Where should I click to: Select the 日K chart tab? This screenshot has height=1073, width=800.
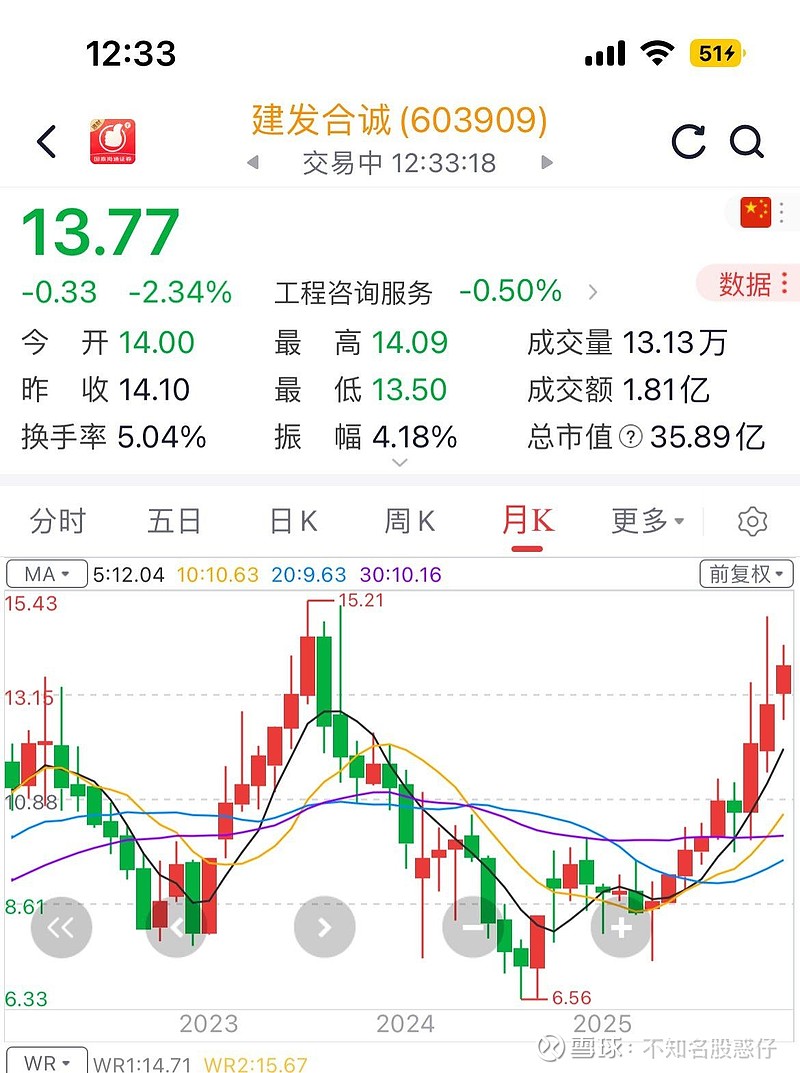pos(293,521)
